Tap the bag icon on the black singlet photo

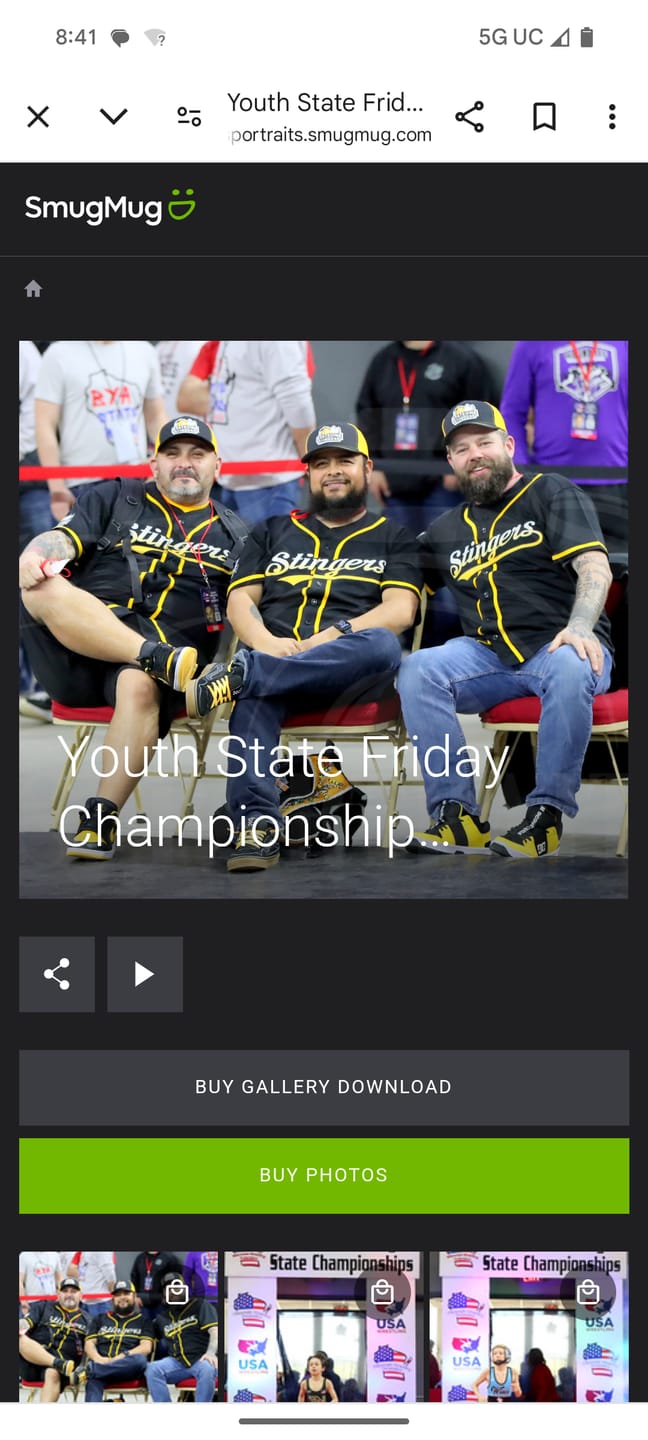click(382, 1293)
